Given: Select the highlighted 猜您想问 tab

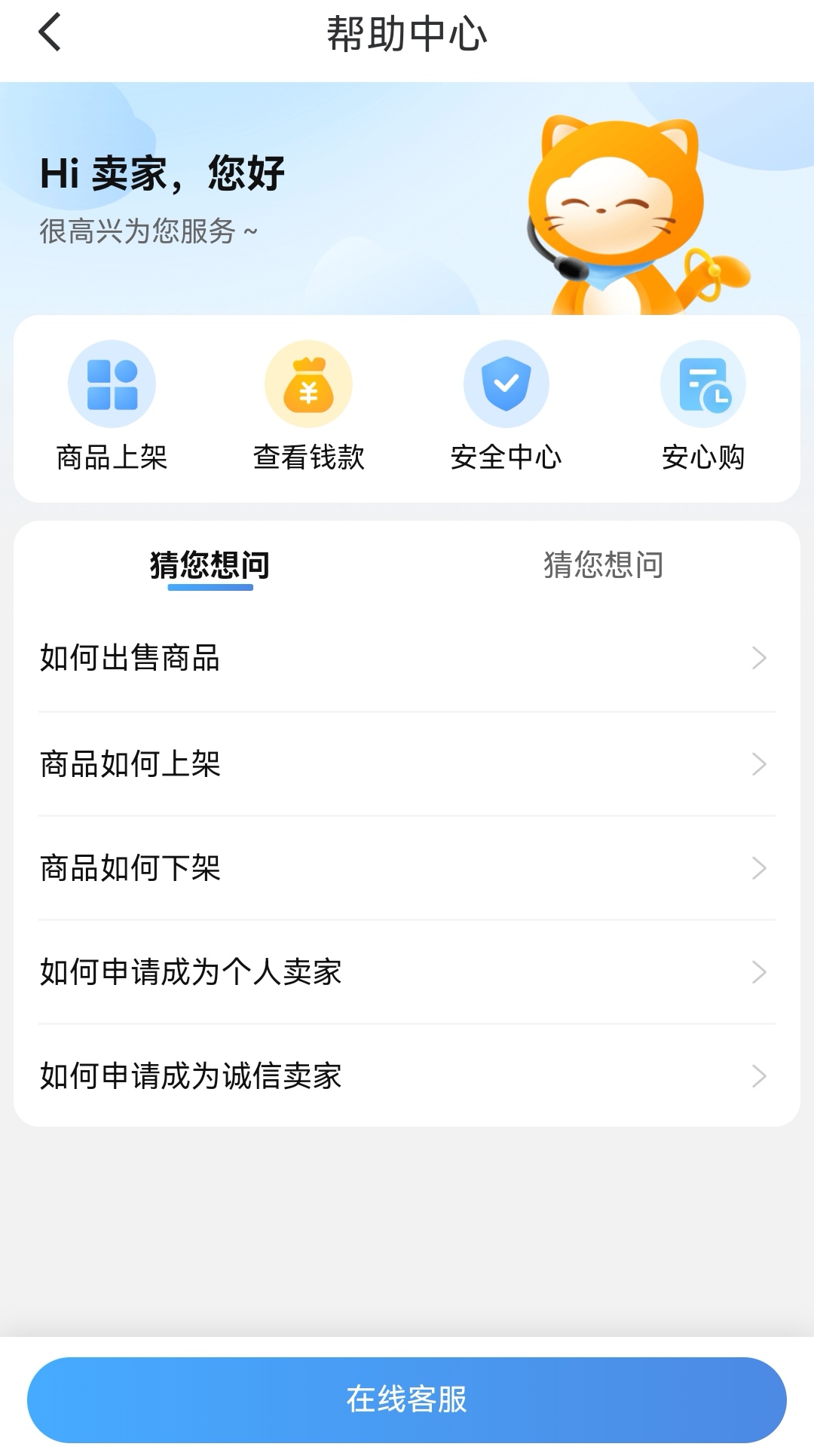Looking at the screenshot, I should click(210, 565).
